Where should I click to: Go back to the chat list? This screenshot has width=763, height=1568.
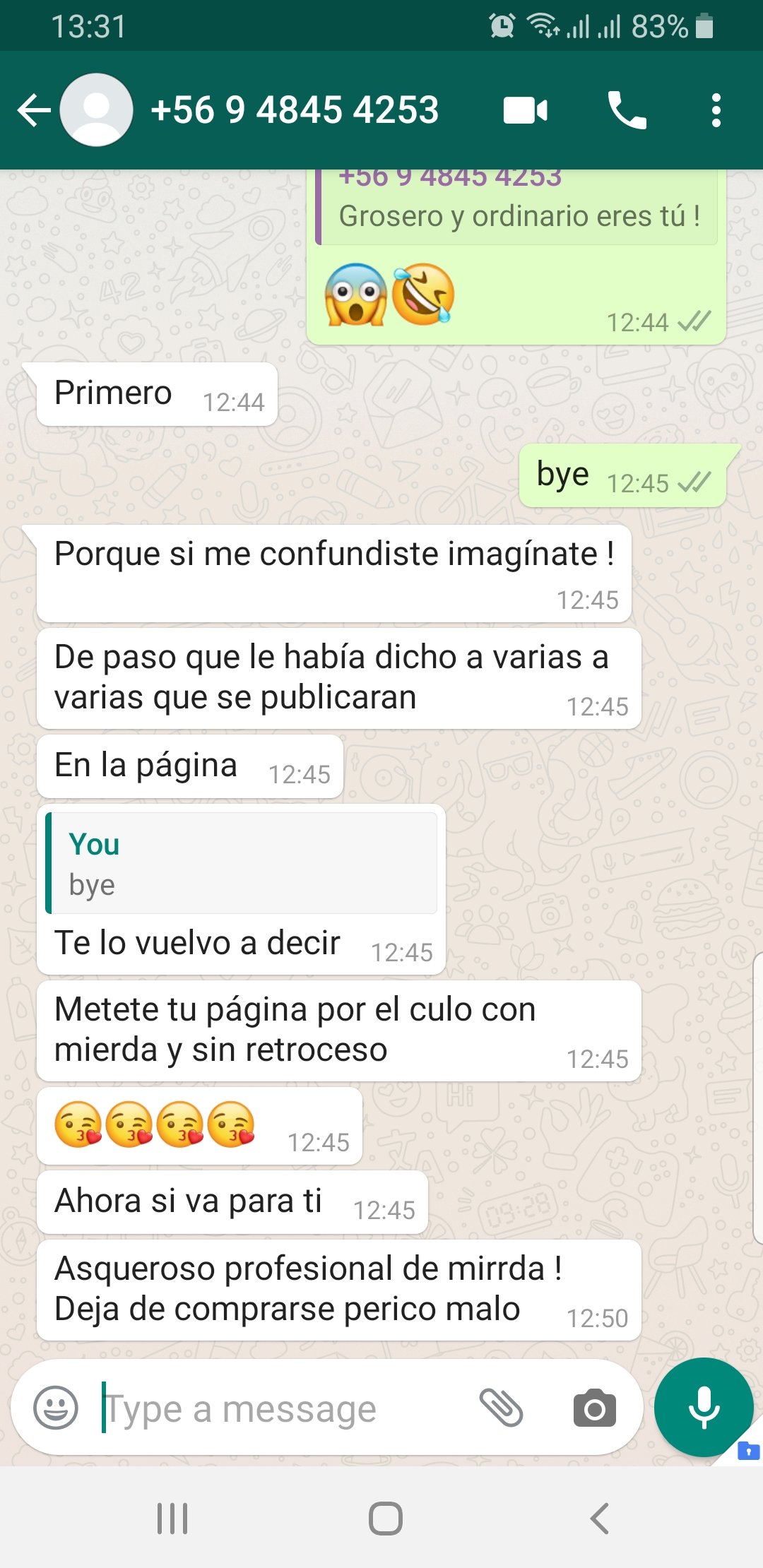34,110
